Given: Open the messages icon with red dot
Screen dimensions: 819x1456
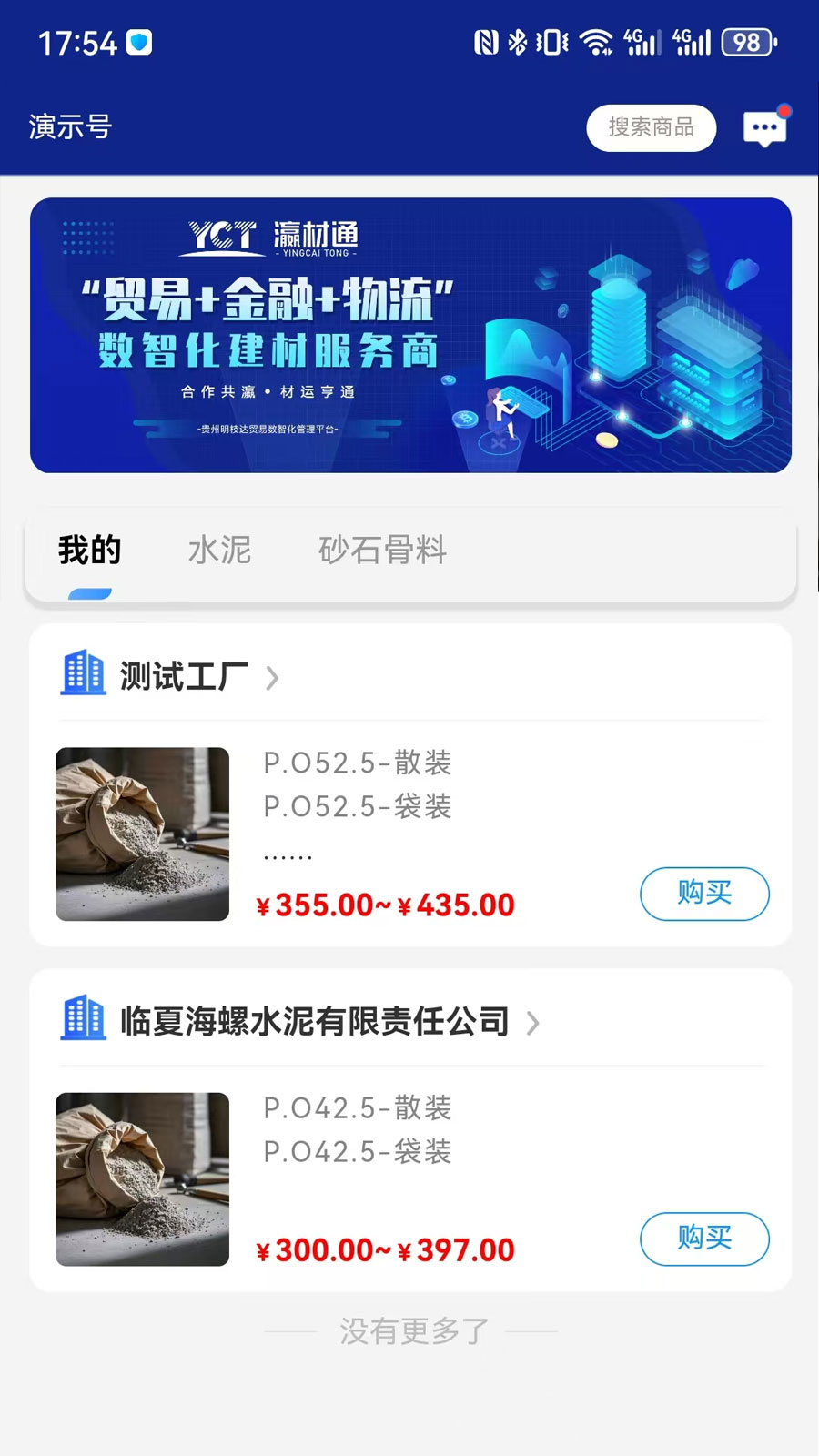Looking at the screenshot, I should tap(765, 127).
